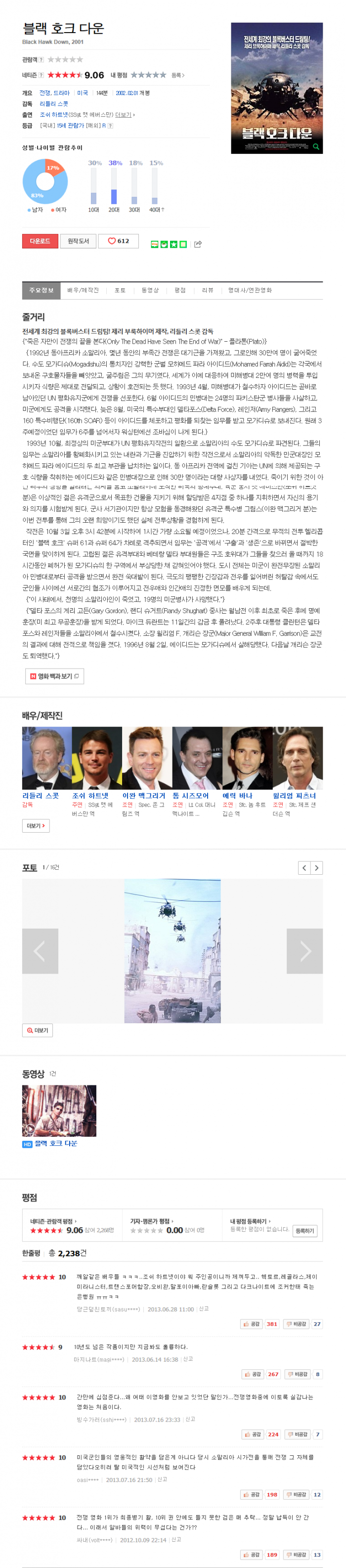
Task: Open 영화 백과 보기
Action: coord(54,676)
